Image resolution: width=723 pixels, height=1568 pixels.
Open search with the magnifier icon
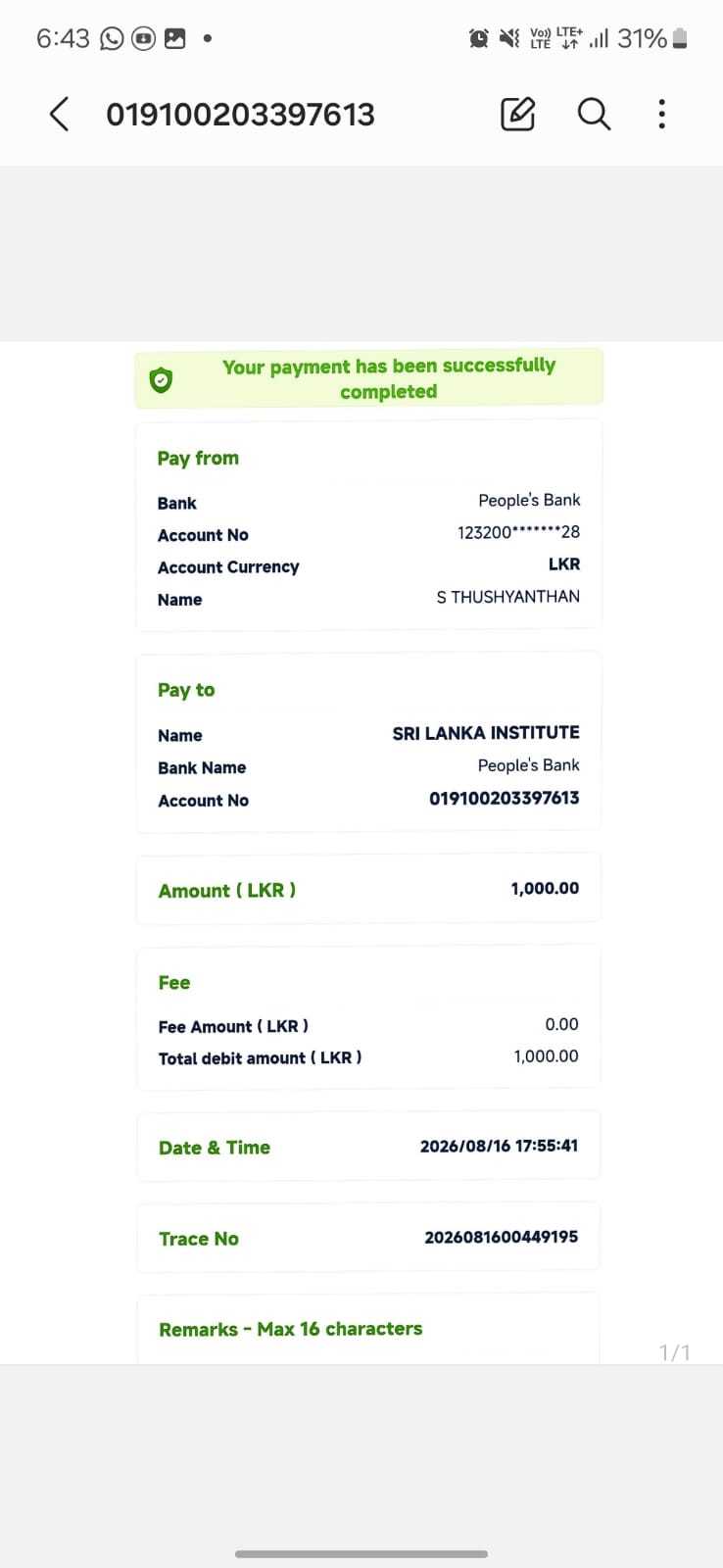coord(594,115)
